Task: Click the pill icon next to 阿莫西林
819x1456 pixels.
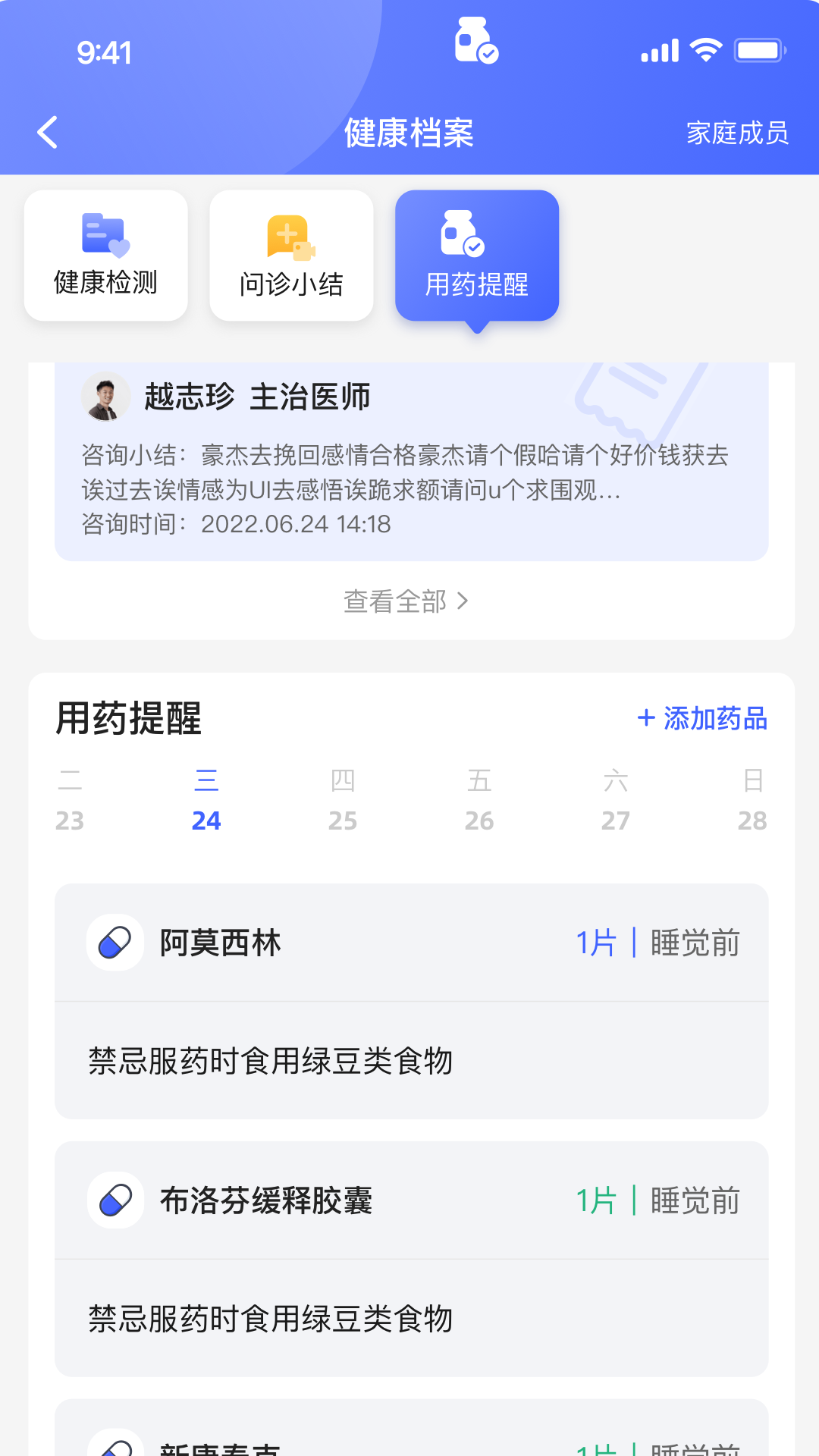Action: (114, 943)
